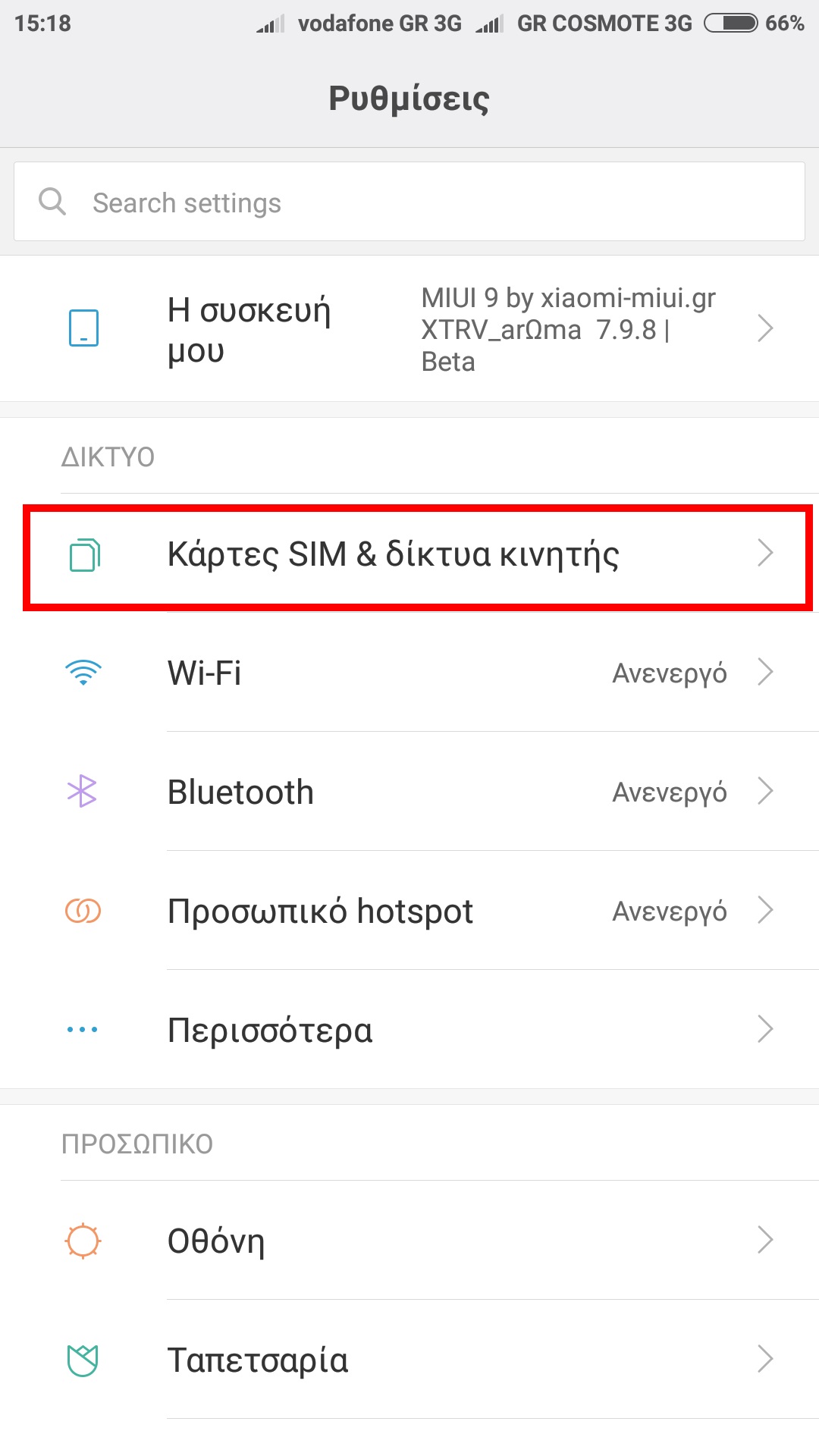Open Ταπετσαρία wallpaper settings
This screenshot has height=1456, width=819.
tap(409, 1360)
